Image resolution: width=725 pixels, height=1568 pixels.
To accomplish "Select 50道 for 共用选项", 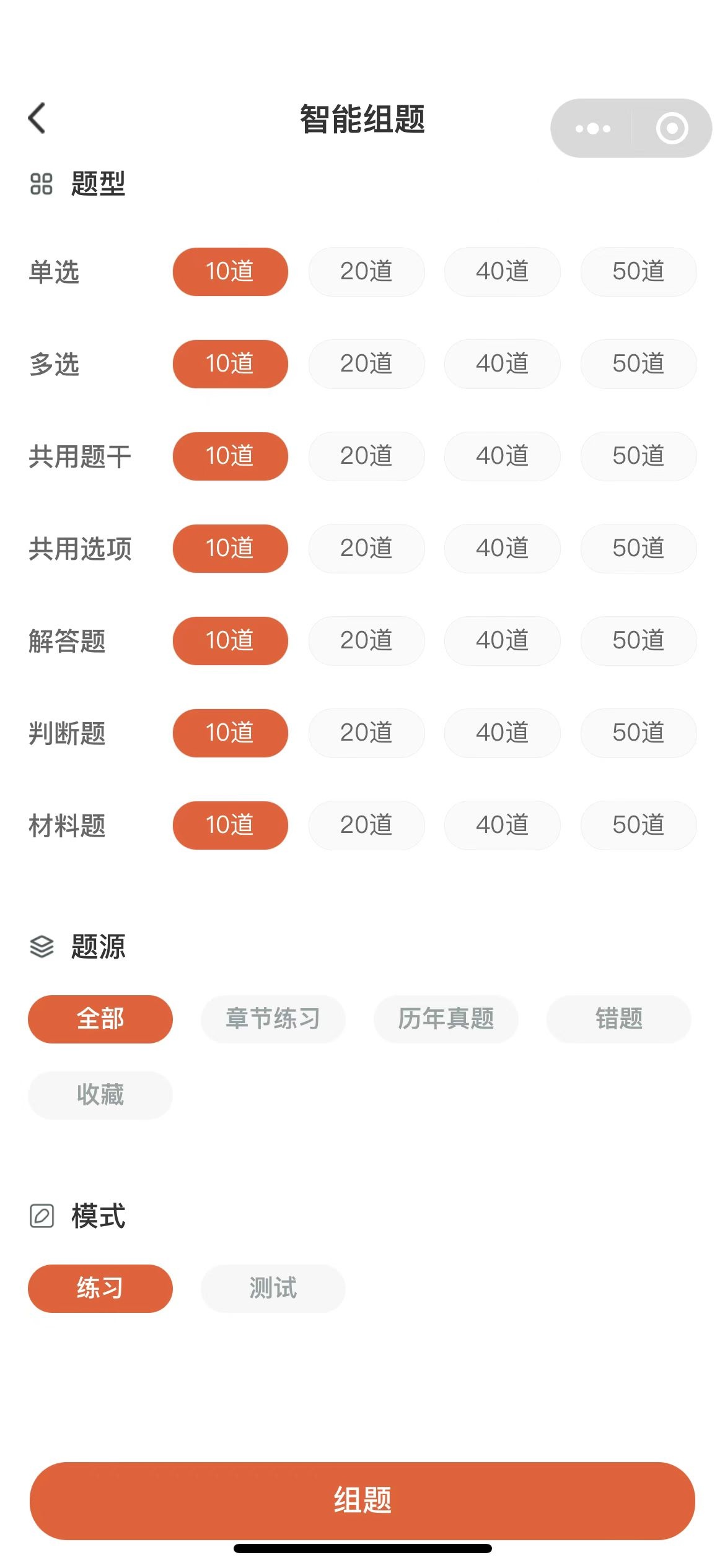I will pos(638,549).
